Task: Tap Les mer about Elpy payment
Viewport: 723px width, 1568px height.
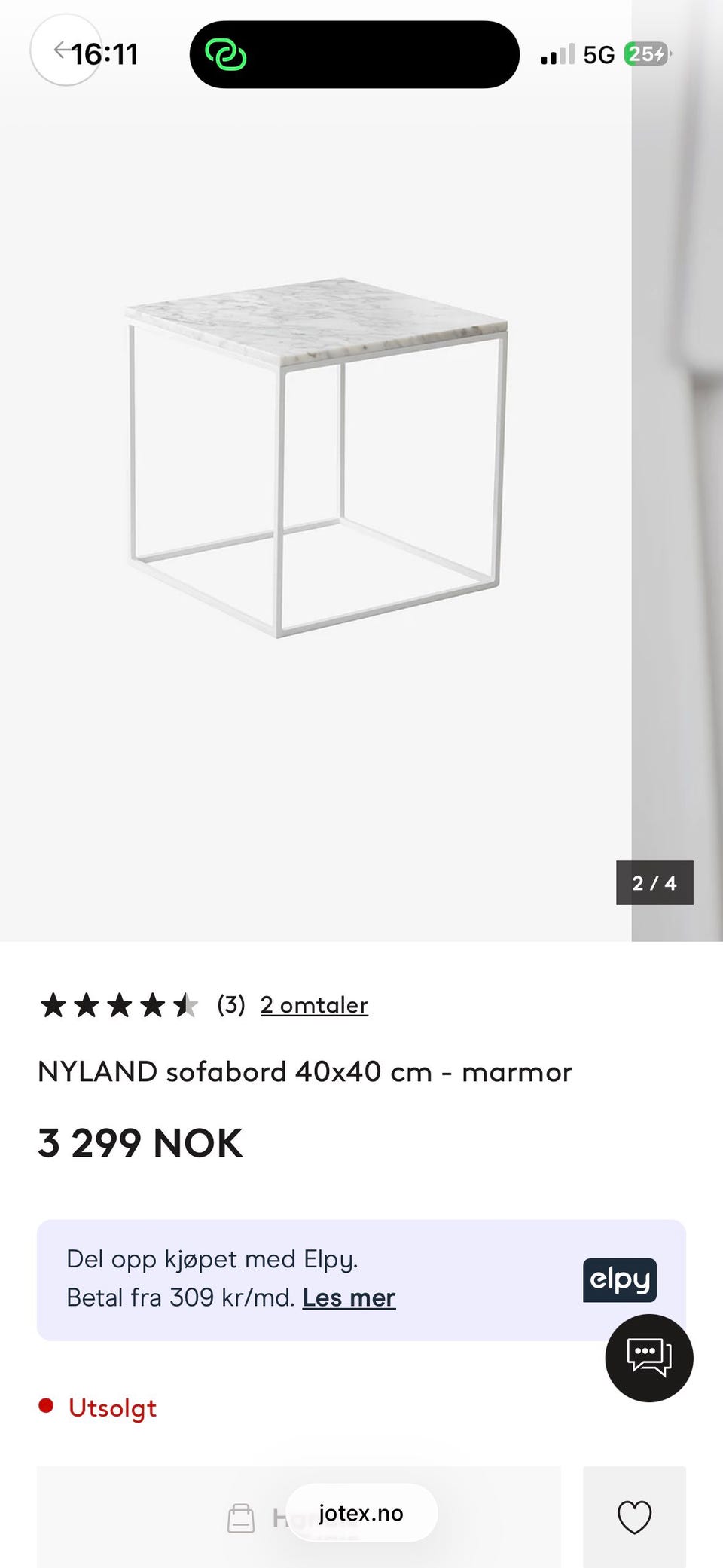Action: coord(349,1297)
